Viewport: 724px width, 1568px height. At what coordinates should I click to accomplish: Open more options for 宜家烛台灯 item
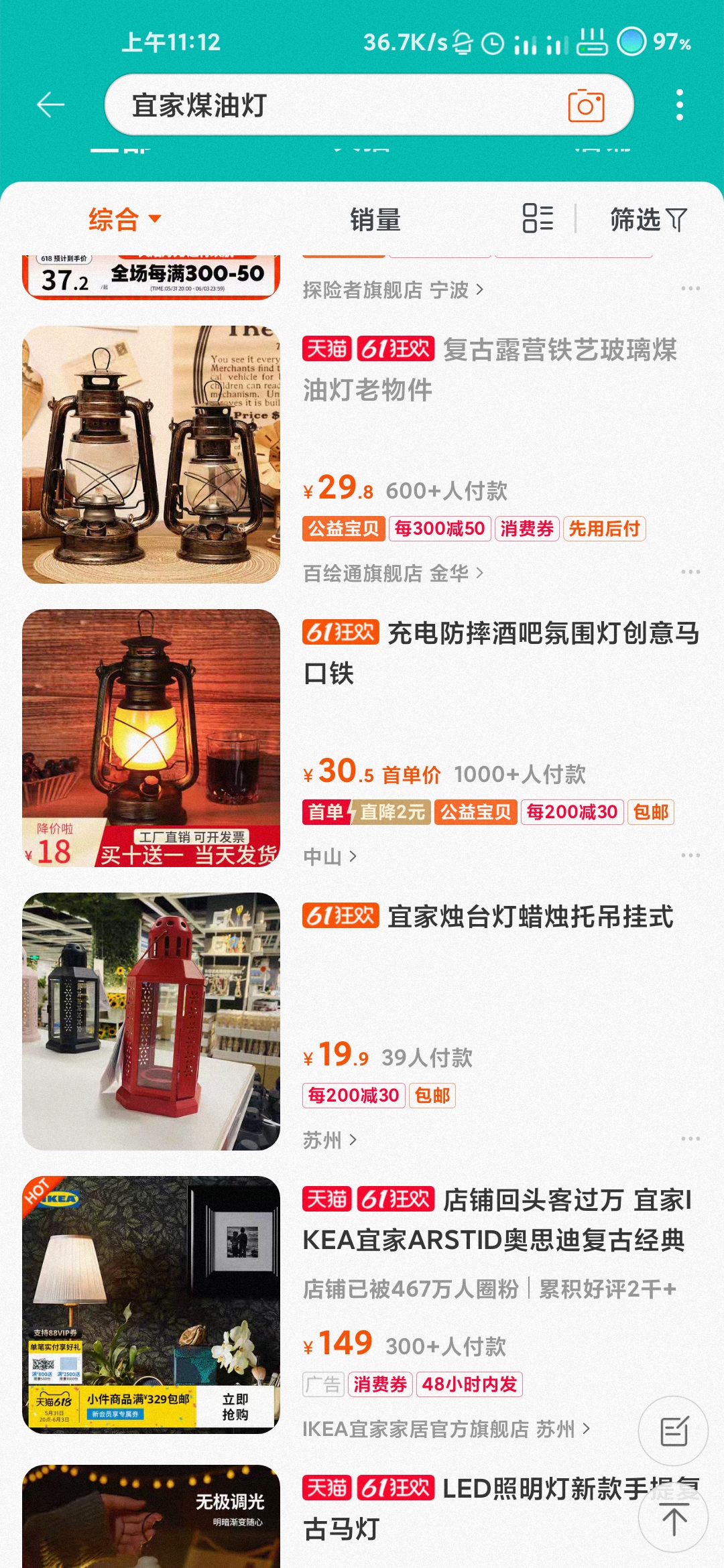pos(690,1139)
